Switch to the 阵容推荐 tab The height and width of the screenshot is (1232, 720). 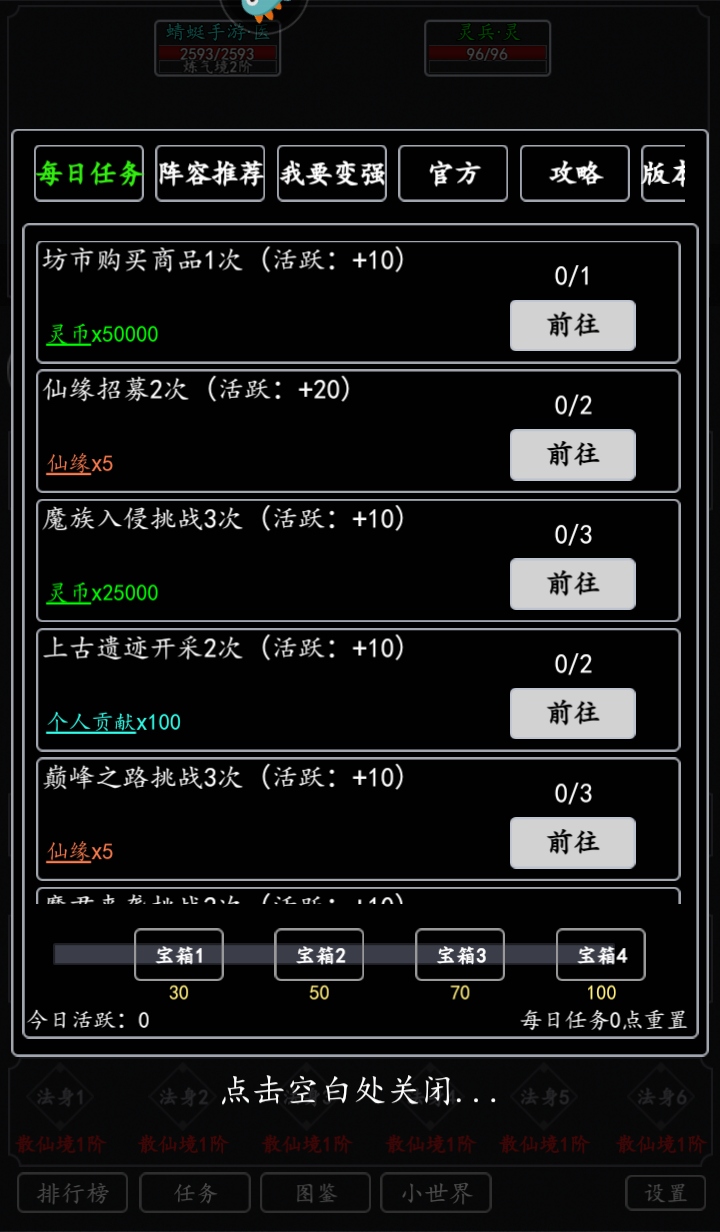click(x=210, y=174)
